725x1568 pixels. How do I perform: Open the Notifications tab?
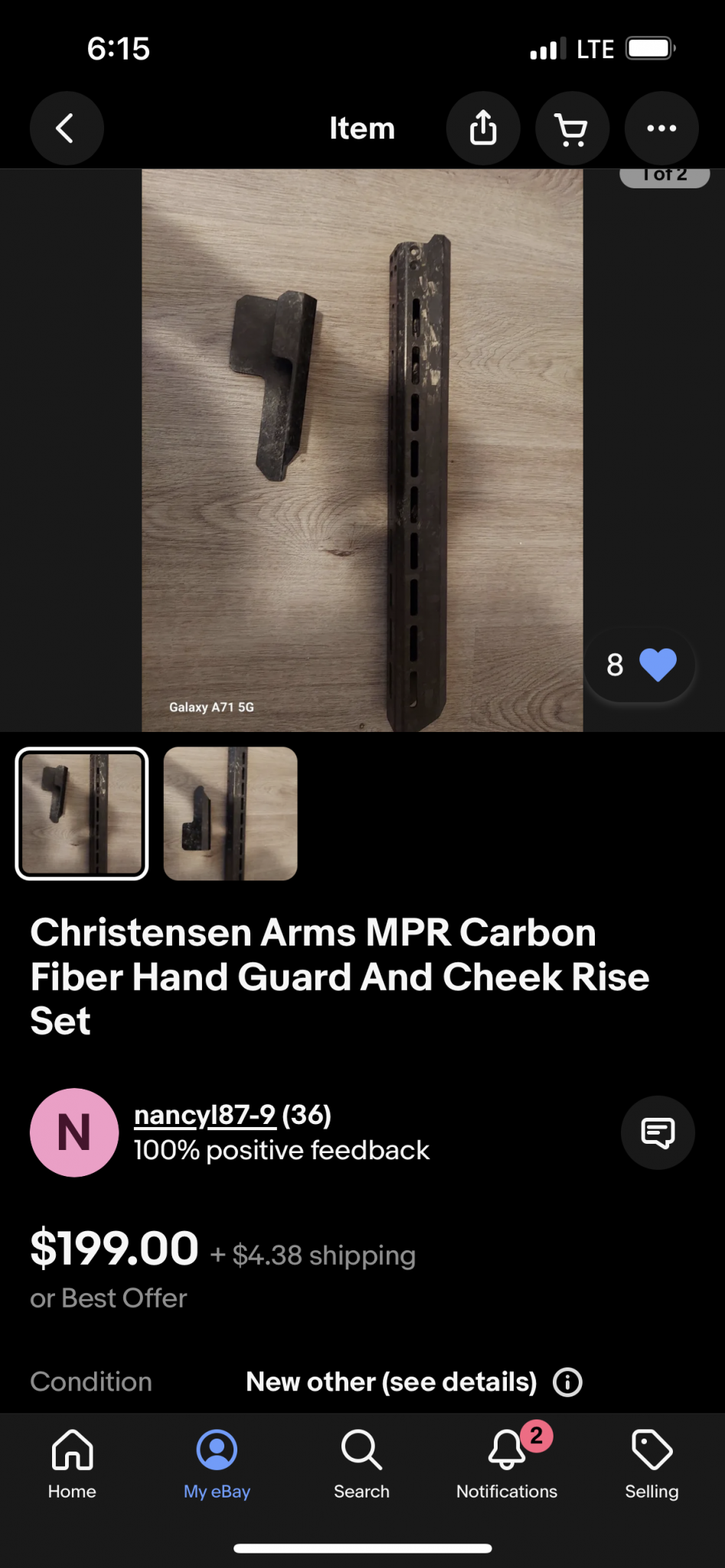pyautogui.click(x=507, y=1464)
